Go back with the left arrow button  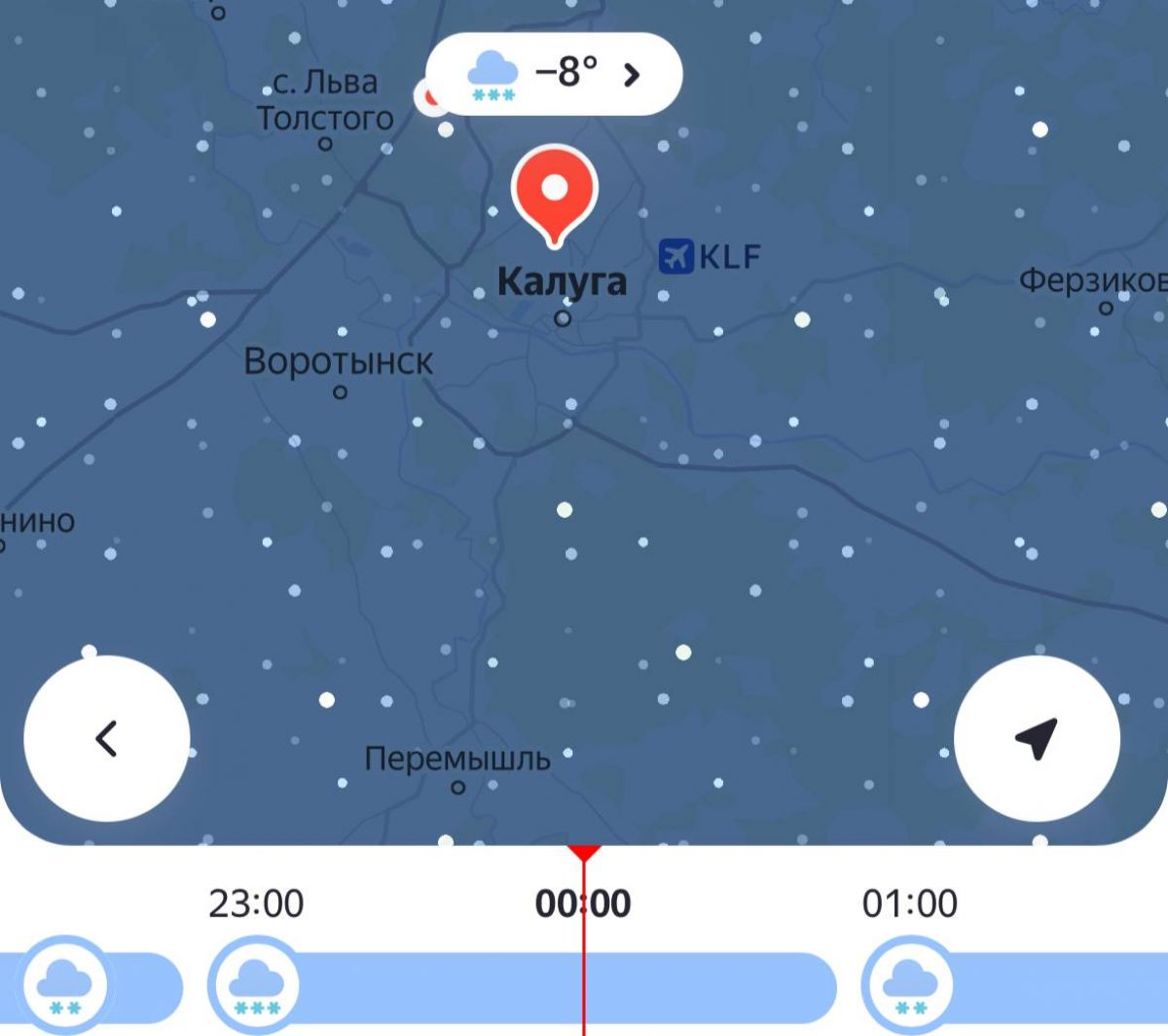(x=107, y=739)
